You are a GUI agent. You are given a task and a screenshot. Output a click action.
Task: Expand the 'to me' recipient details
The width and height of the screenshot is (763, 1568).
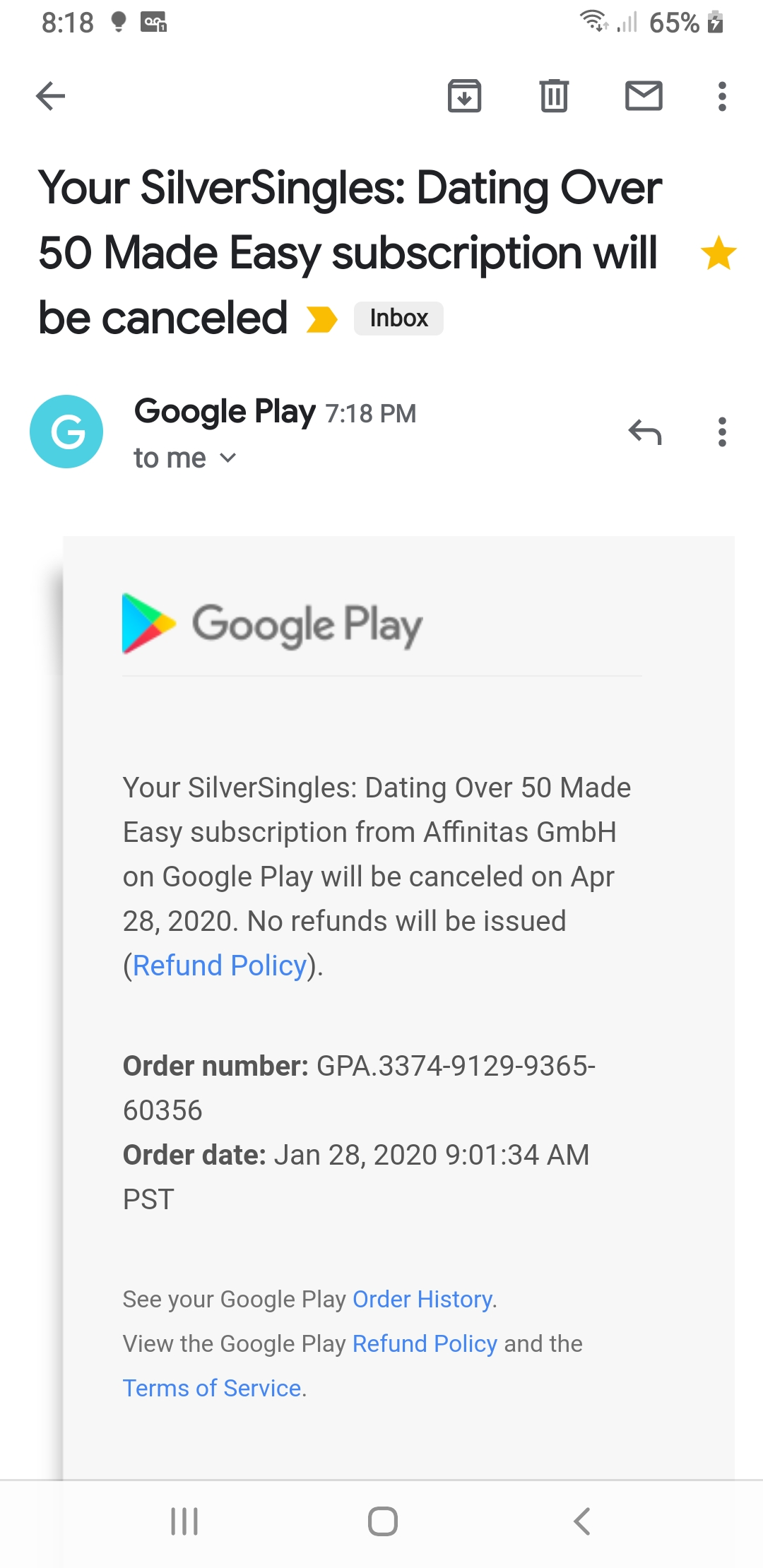(185, 458)
